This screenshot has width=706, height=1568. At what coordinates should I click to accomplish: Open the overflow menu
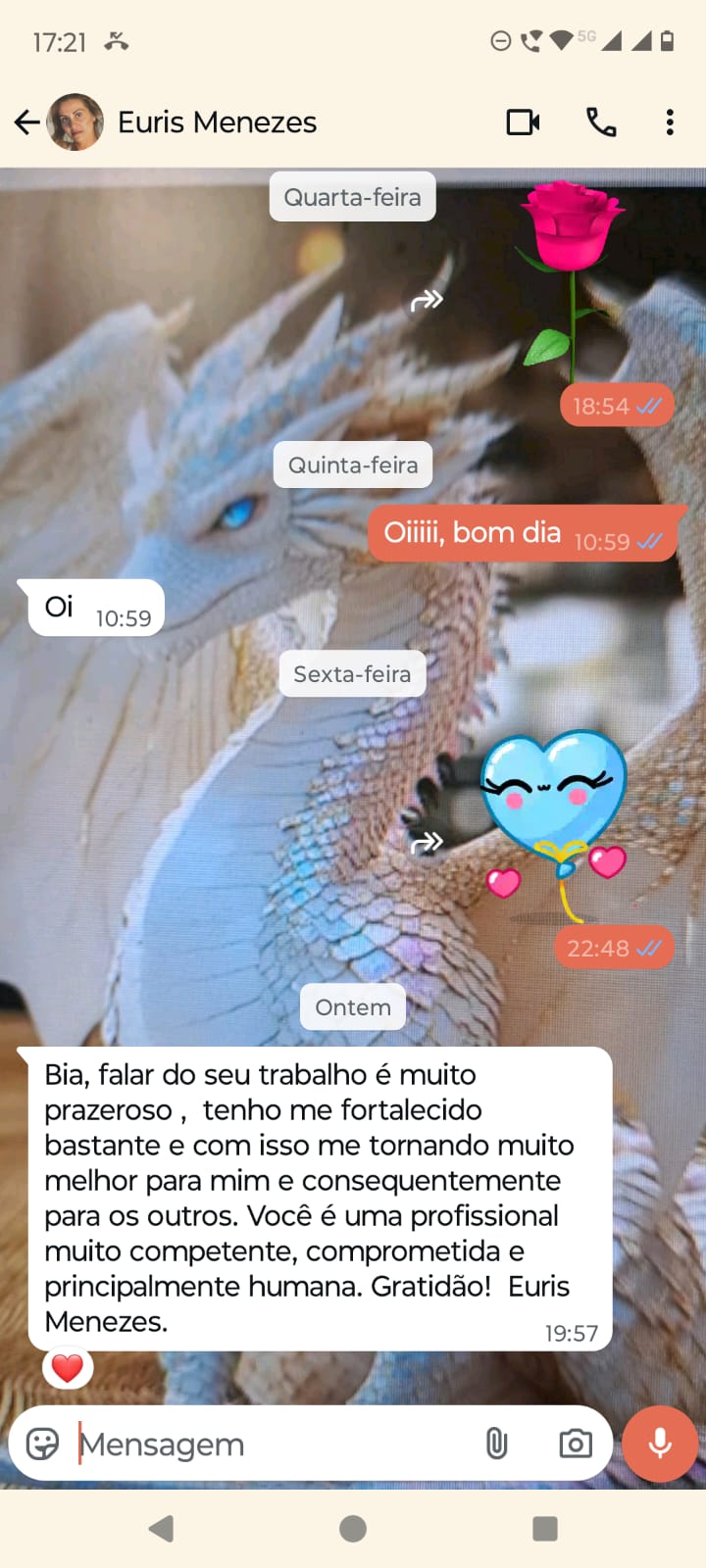[670, 122]
